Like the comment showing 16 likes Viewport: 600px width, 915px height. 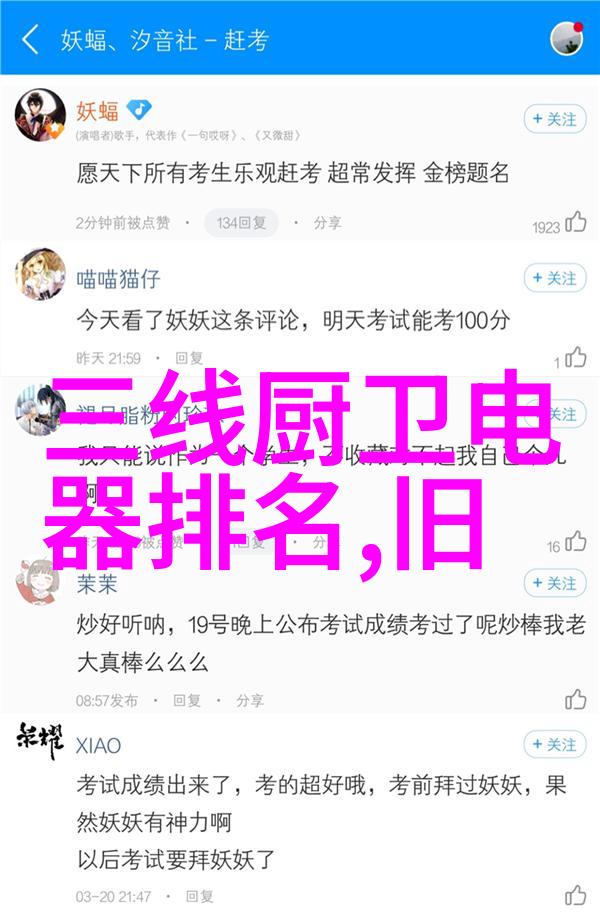576,543
